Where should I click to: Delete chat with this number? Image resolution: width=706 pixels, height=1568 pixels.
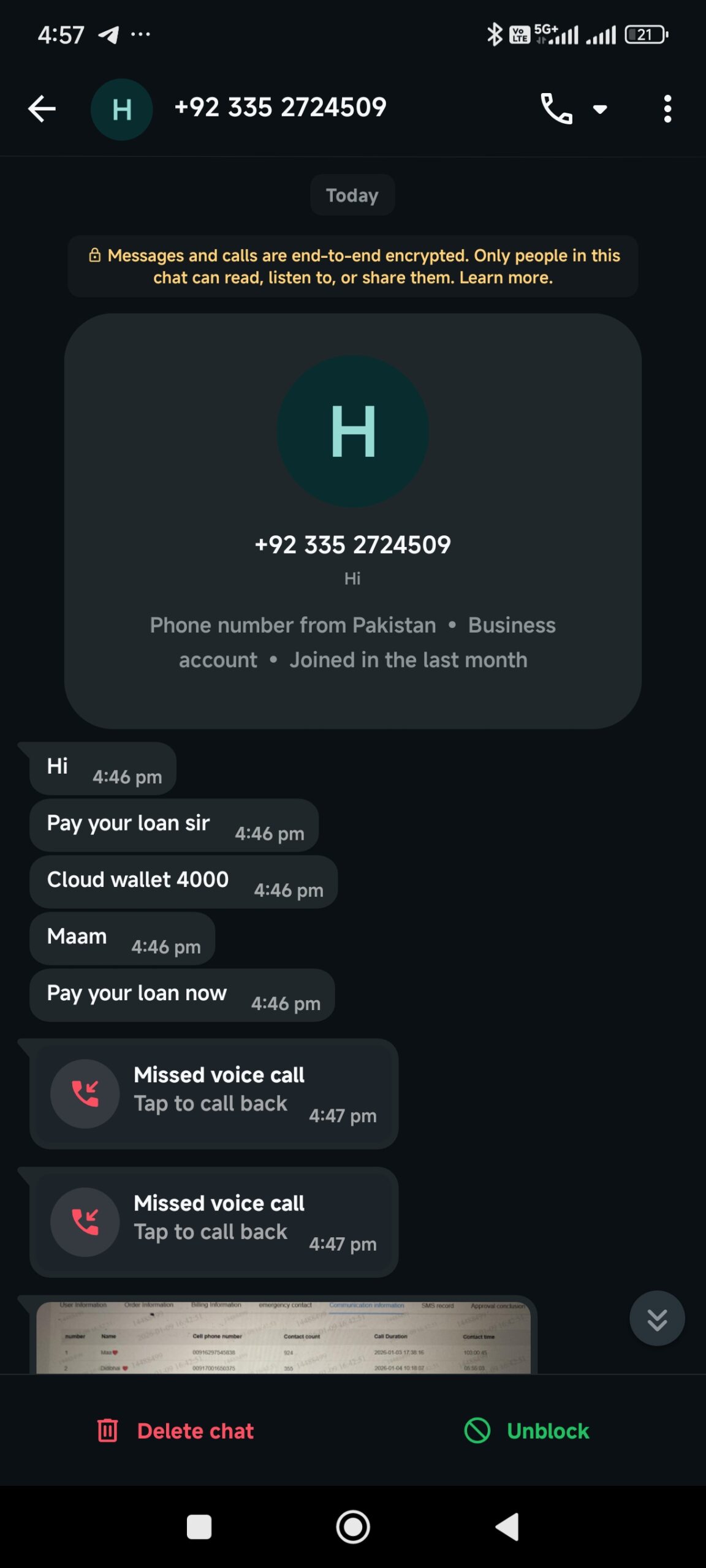176,1431
